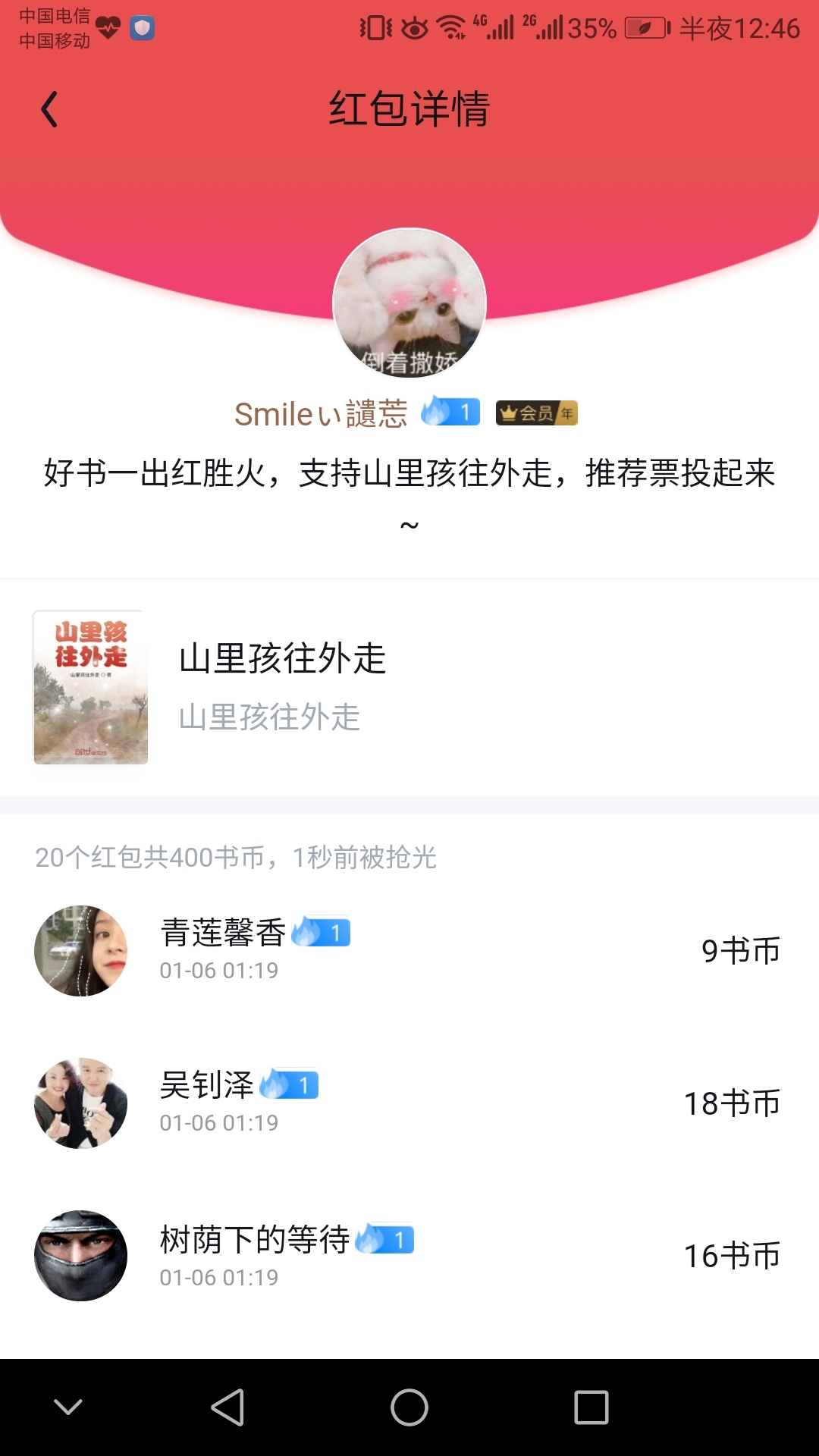View 青莲馨香's profile avatar
The width and height of the screenshot is (819, 1456).
80,951
